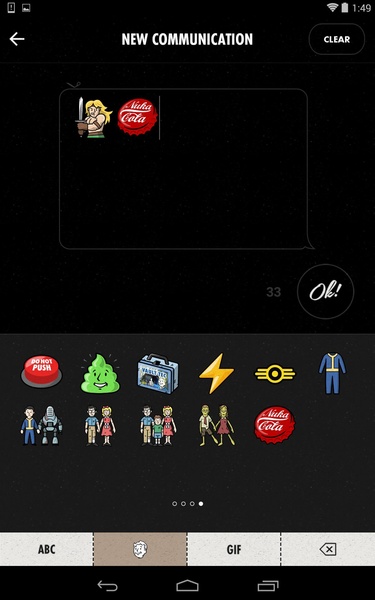Add the lightning bolt emoji
This screenshot has height=600, width=375.
point(216,373)
